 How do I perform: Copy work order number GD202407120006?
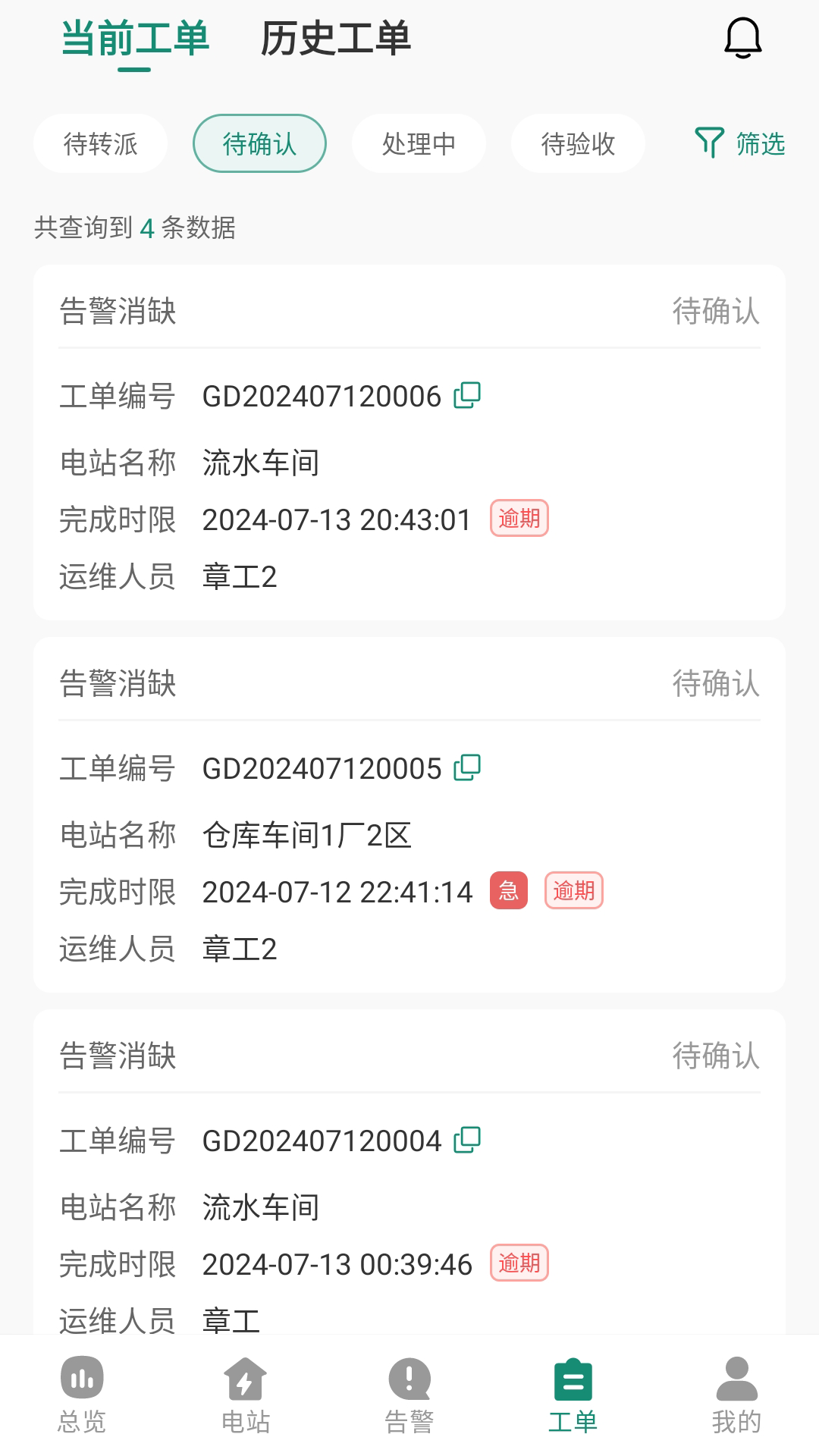point(468,395)
